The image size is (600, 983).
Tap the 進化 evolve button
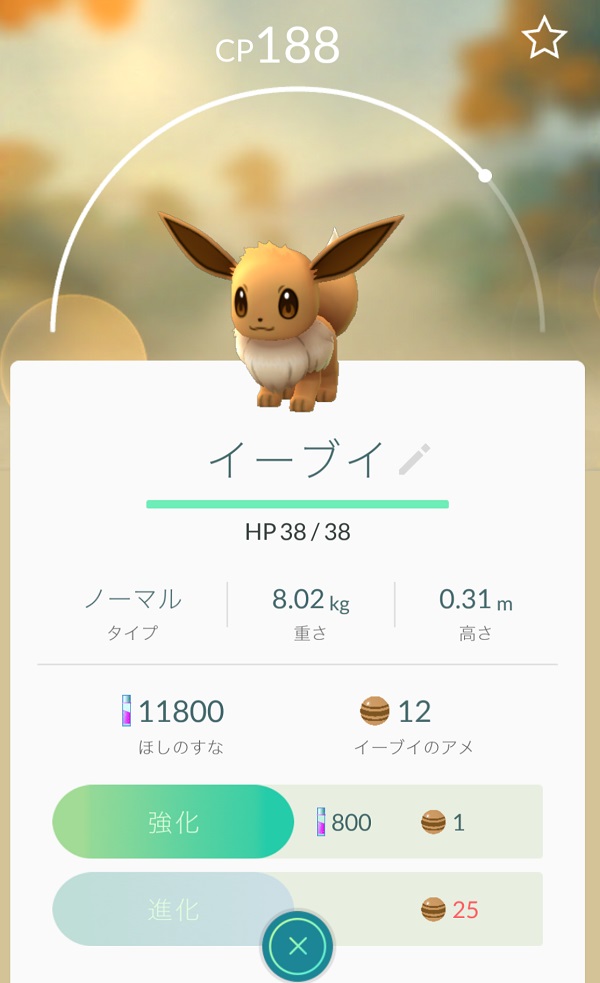[x=173, y=909]
